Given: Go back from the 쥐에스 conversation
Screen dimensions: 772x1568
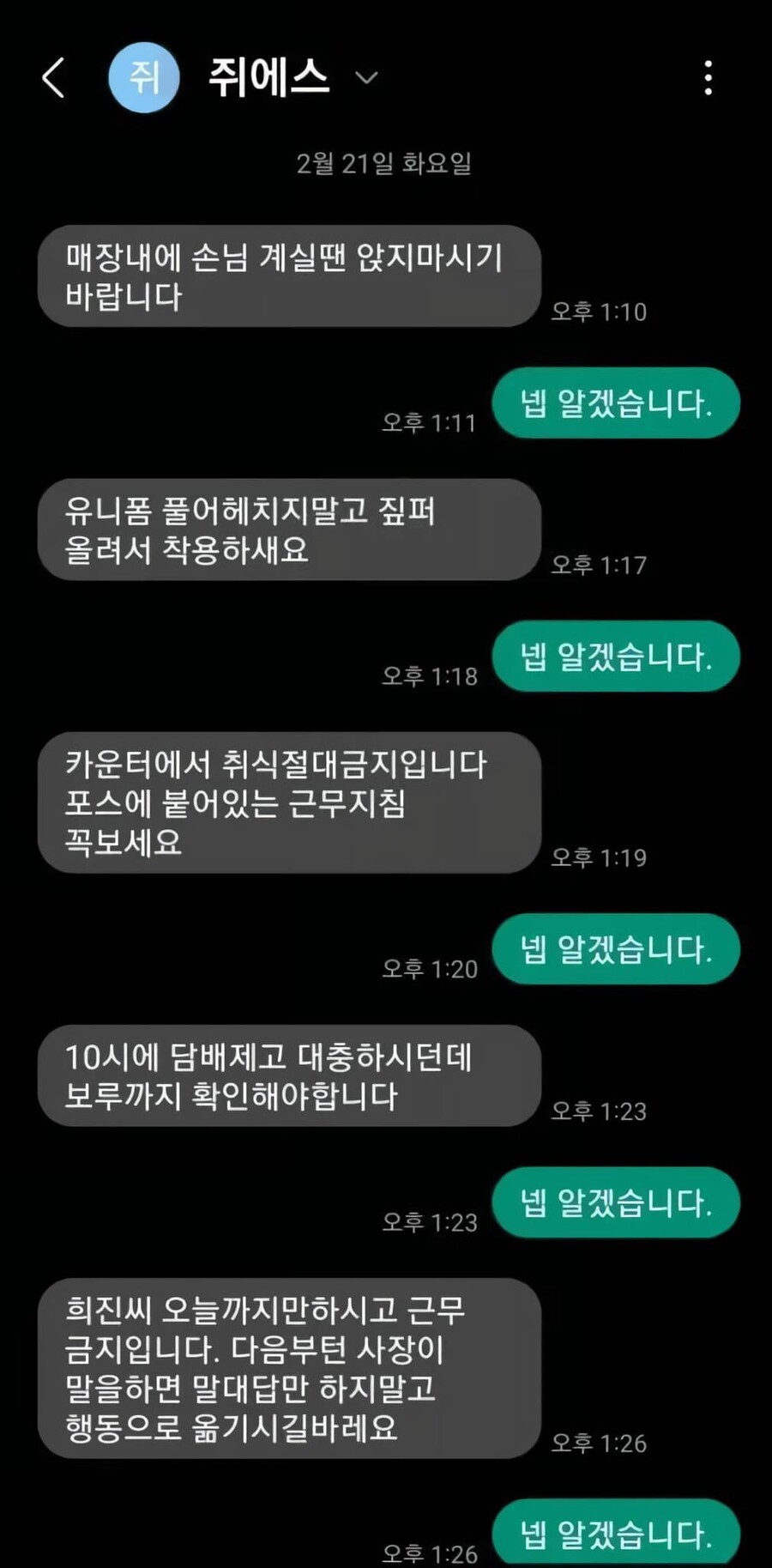Looking at the screenshot, I should [x=53, y=78].
